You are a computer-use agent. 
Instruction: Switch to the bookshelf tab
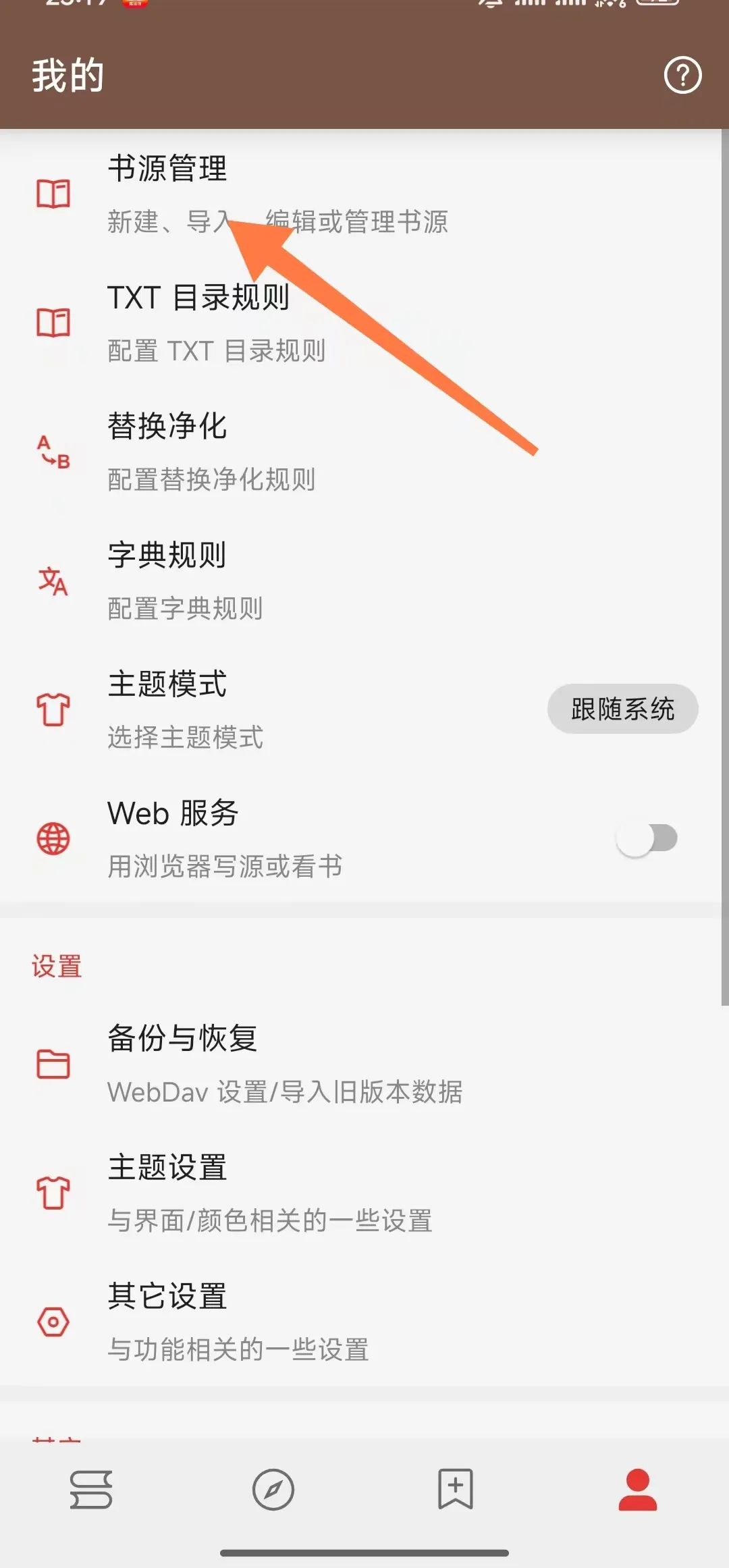pyautogui.click(x=91, y=1489)
